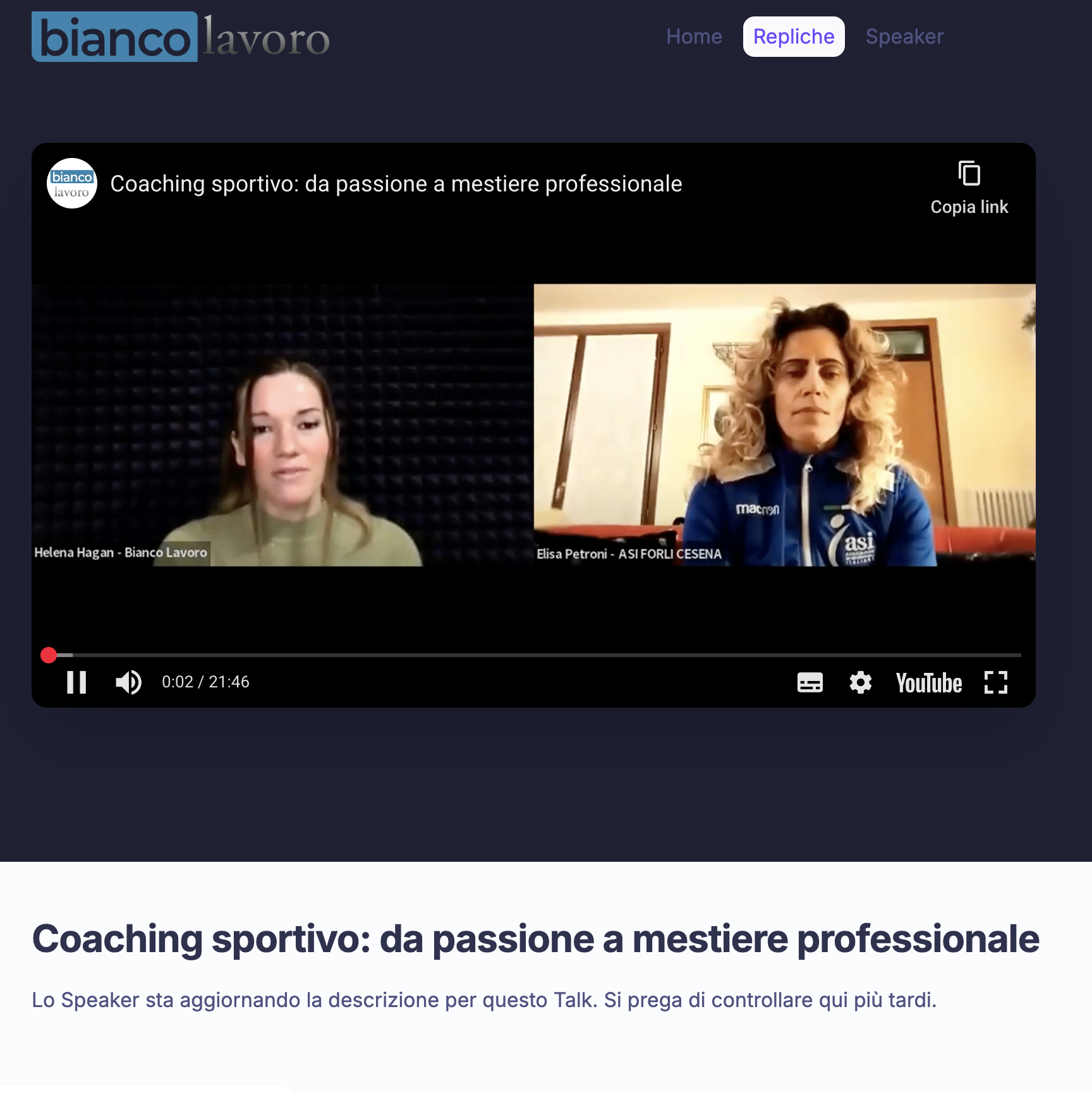Open the Bianco Lavoro channel avatar
The image size is (1092, 1093).
point(72,183)
